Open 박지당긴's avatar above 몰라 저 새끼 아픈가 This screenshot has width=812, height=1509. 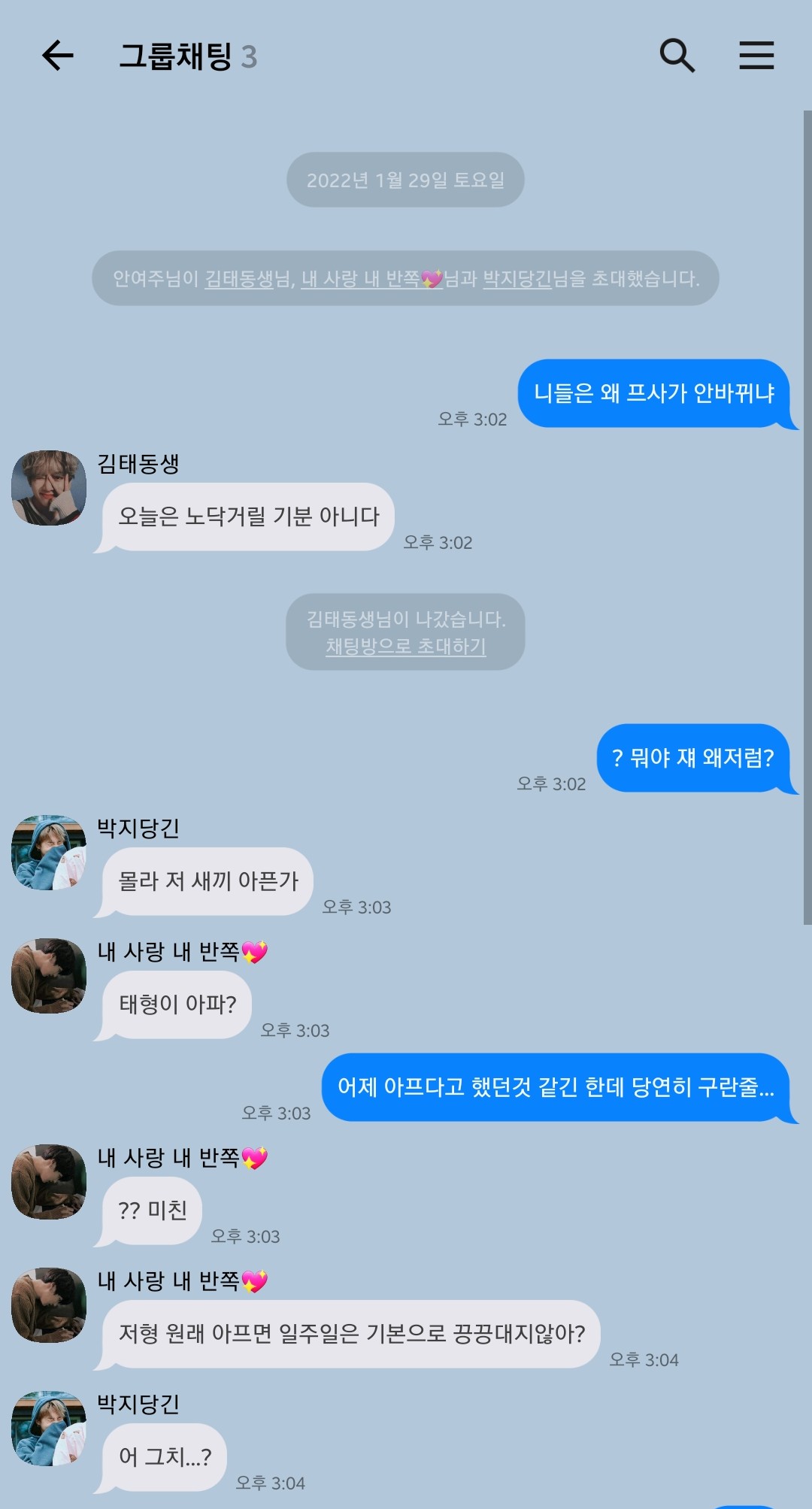click(49, 853)
